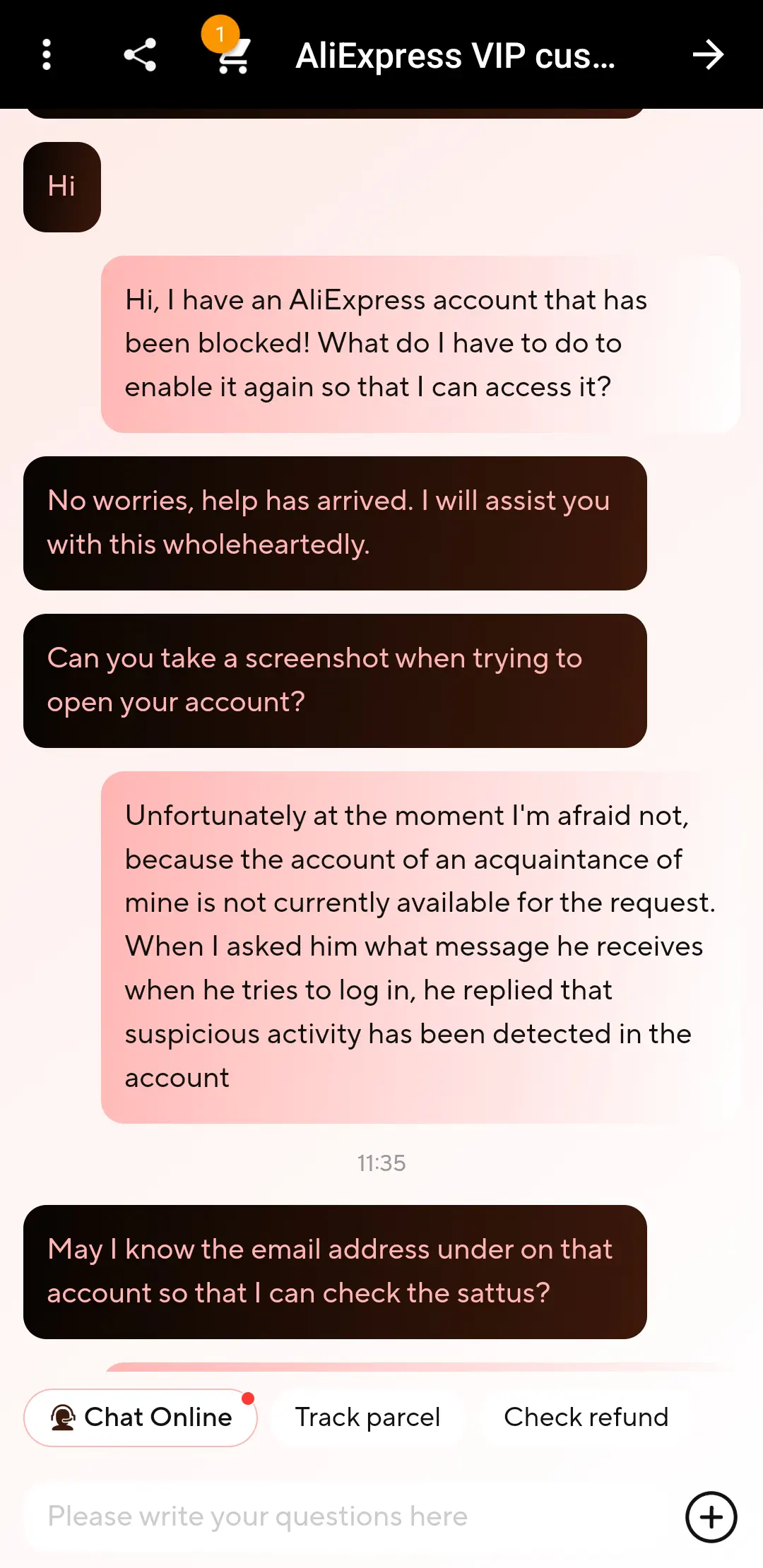
Task: Open the shopping cart
Action: pyautogui.click(x=232, y=55)
